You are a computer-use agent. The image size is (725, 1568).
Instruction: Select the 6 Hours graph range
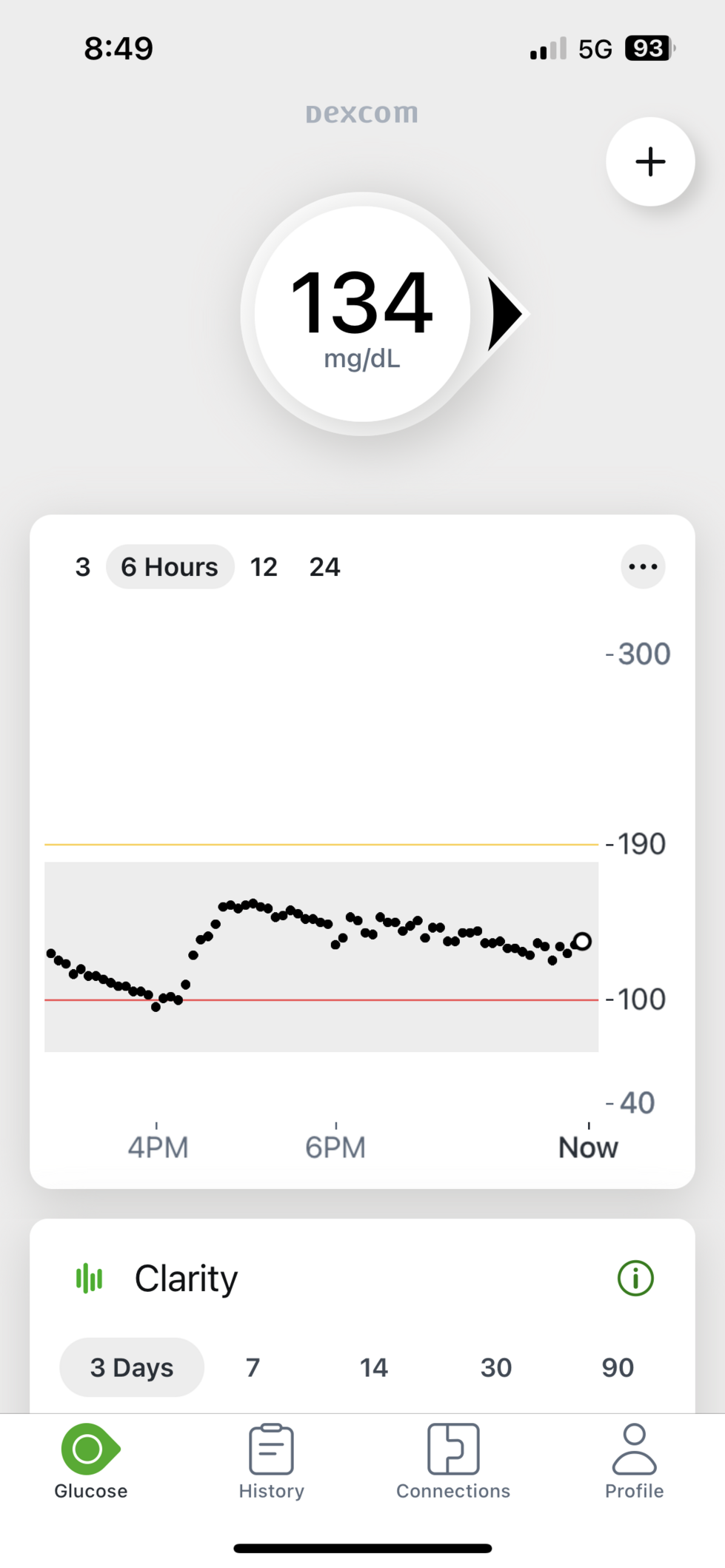pyautogui.click(x=170, y=567)
